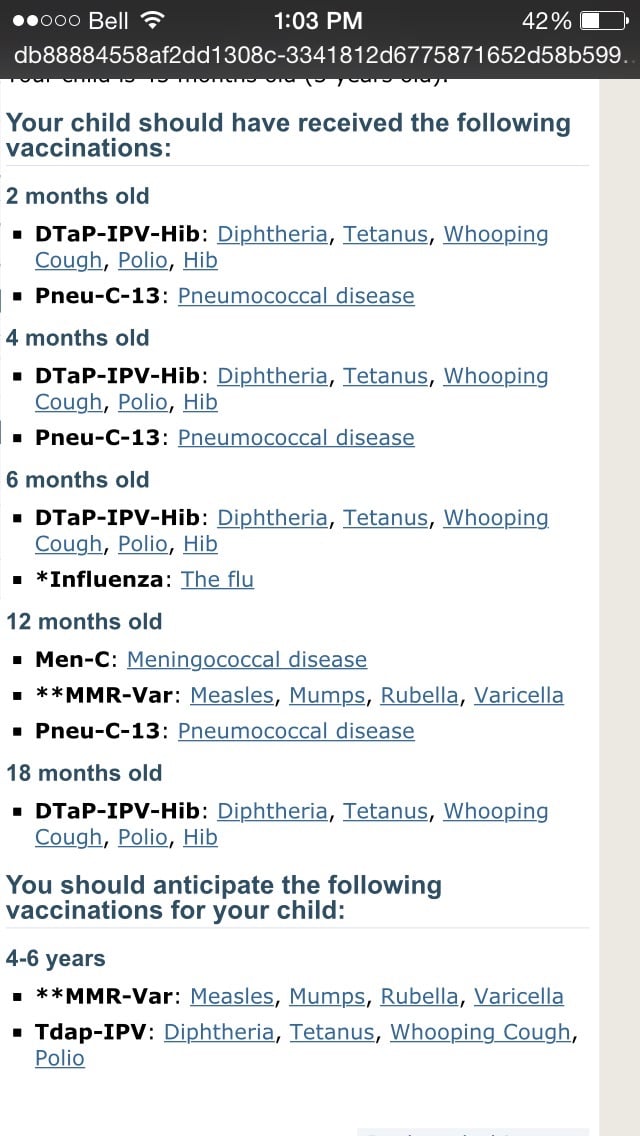Screen dimensions: 640x1136
Task: Open Polio link under 6 months old
Action: (143, 544)
